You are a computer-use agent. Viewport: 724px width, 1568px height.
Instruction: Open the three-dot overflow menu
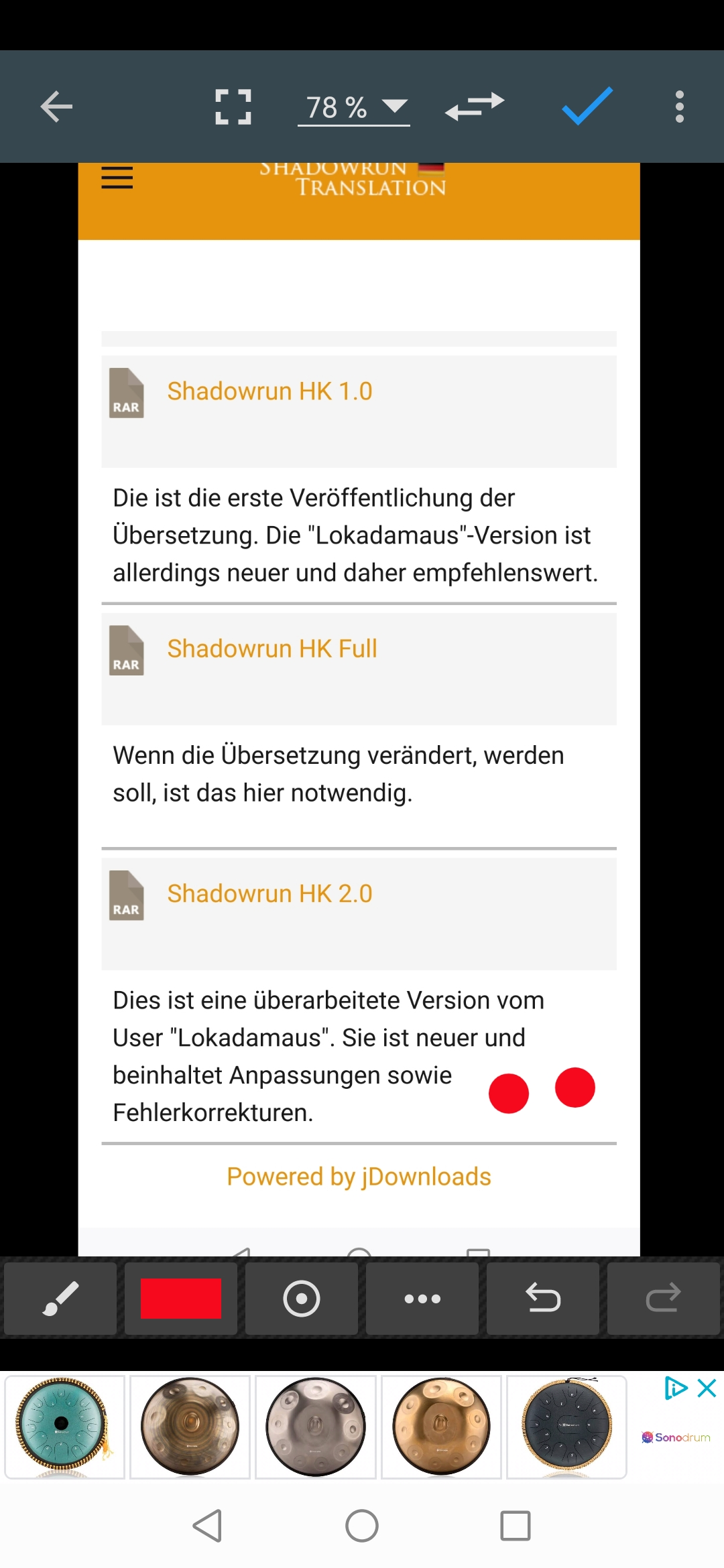(x=680, y=107)
